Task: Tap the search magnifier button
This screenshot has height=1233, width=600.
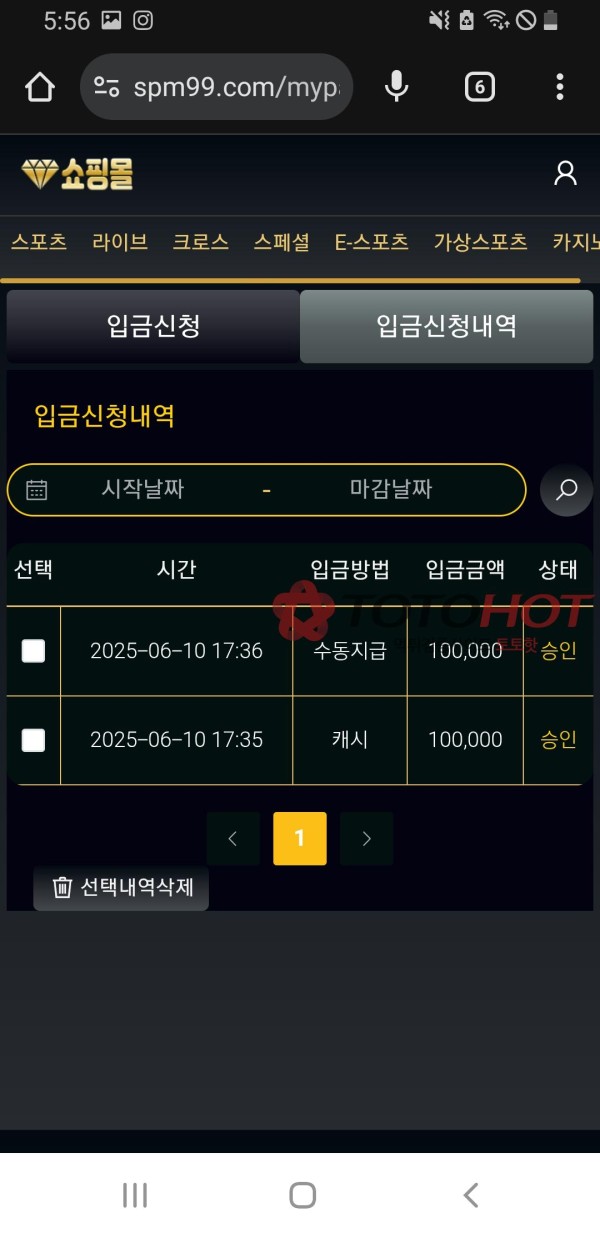Action: click(566, 490)
